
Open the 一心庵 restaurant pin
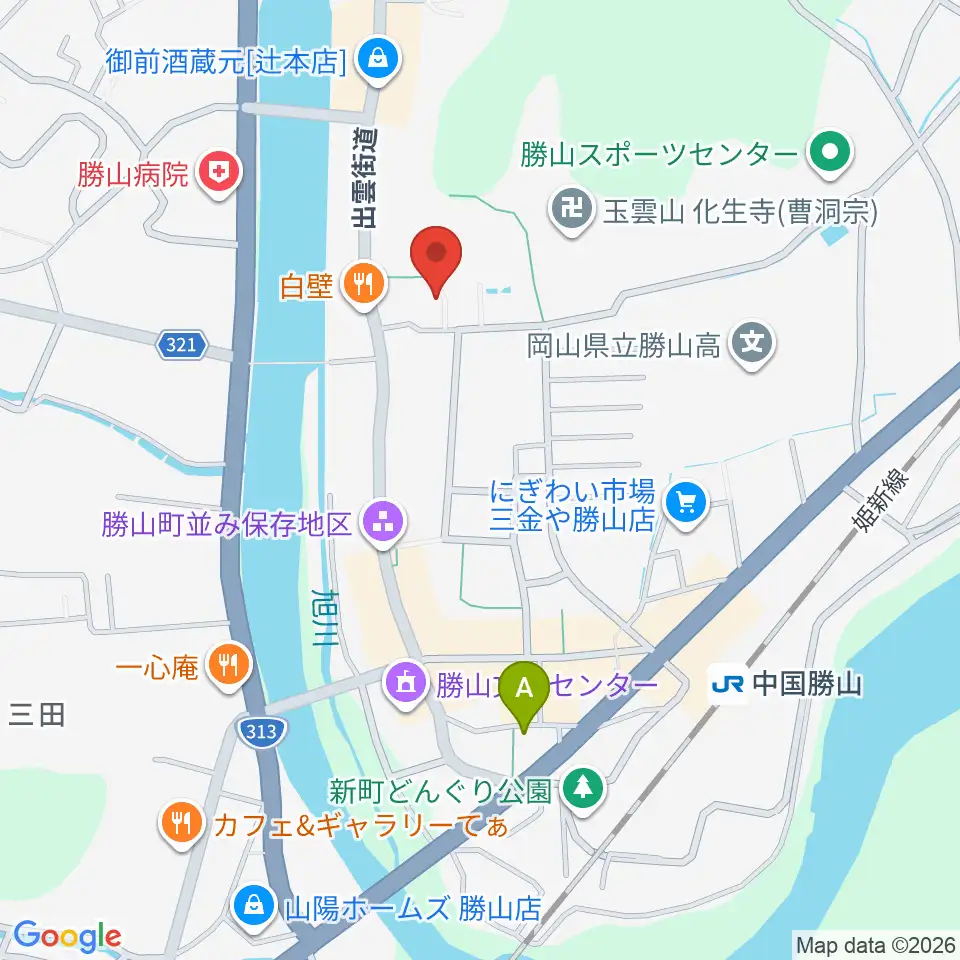tap(229, 666)
